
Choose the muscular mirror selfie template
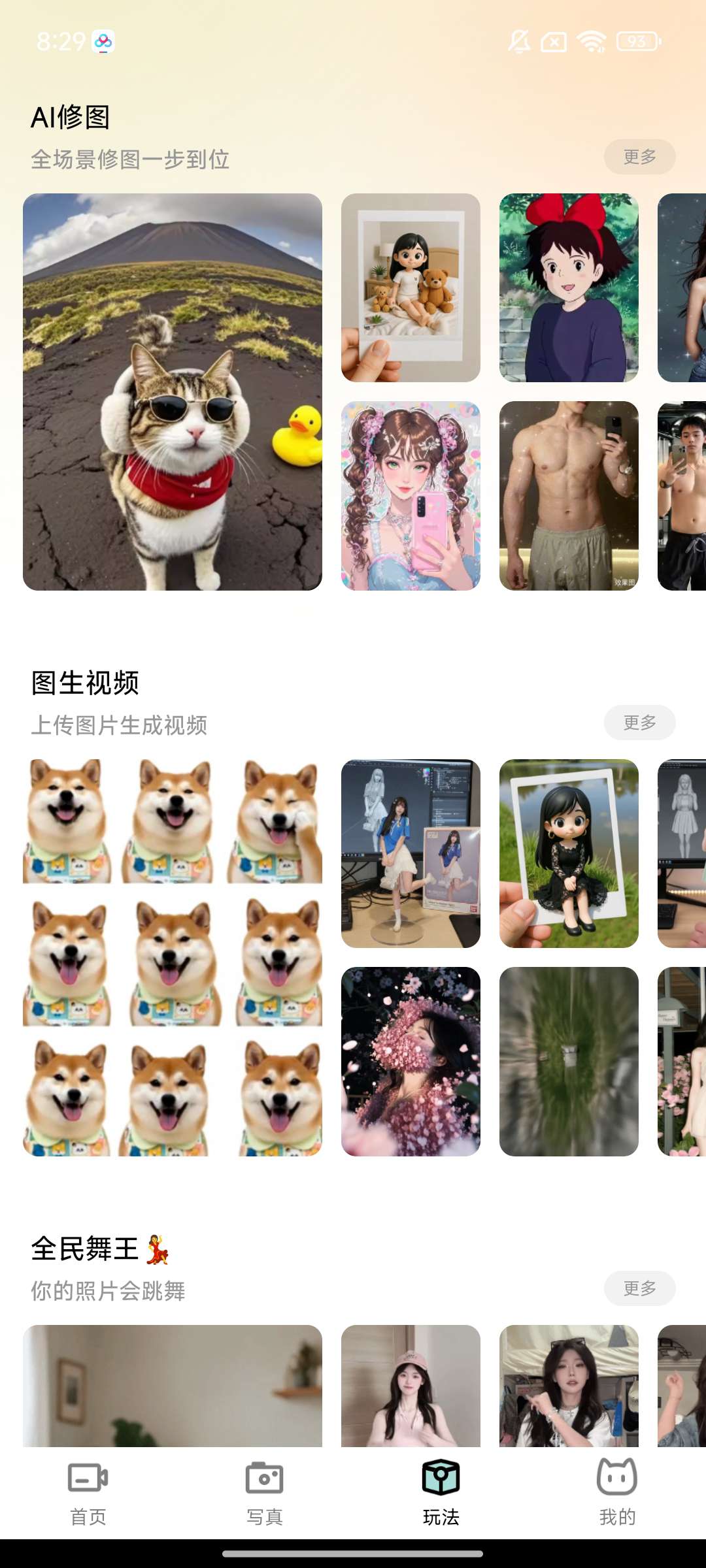[x=569, y=496]
